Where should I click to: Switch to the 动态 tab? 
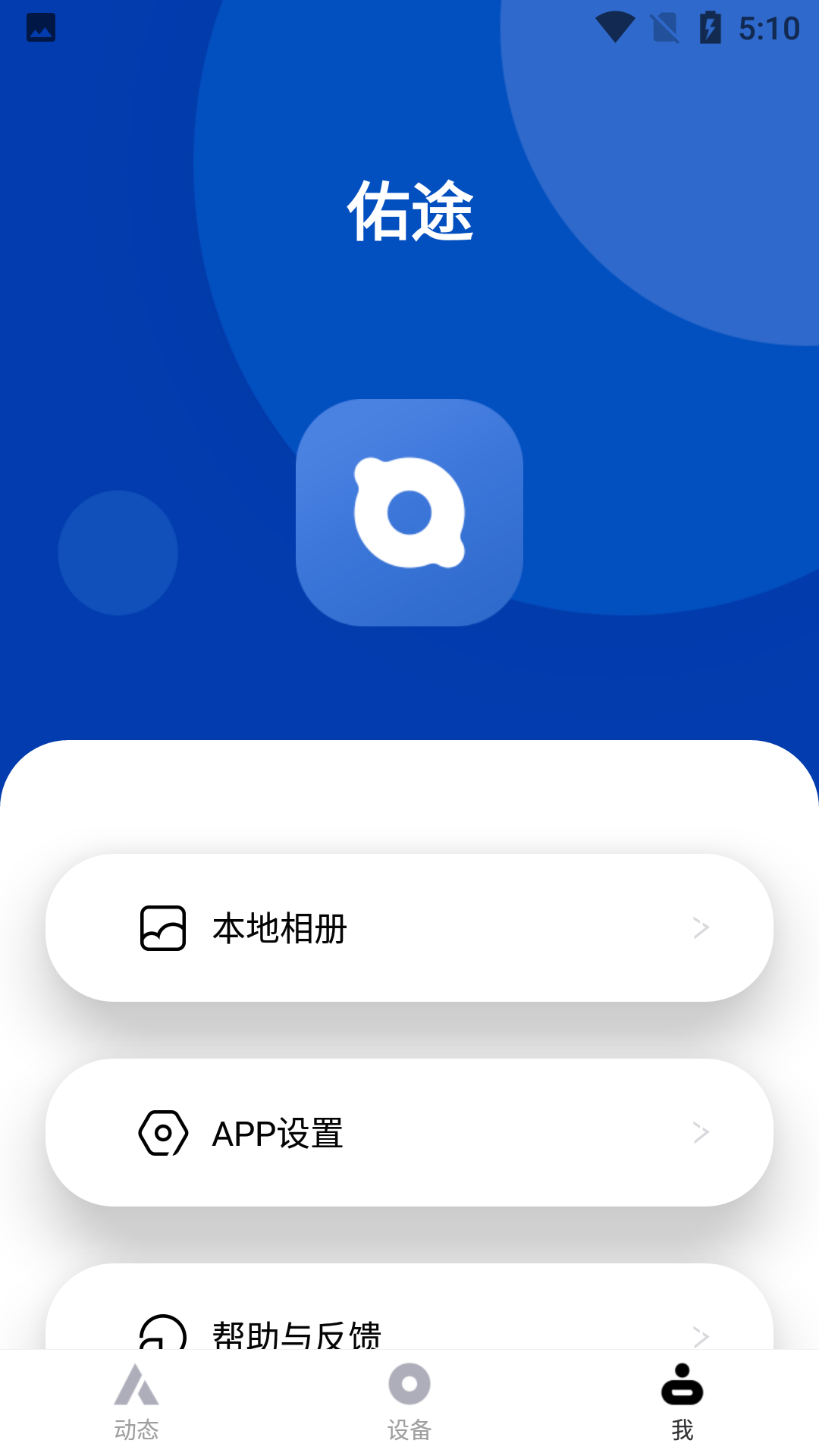136,1402
